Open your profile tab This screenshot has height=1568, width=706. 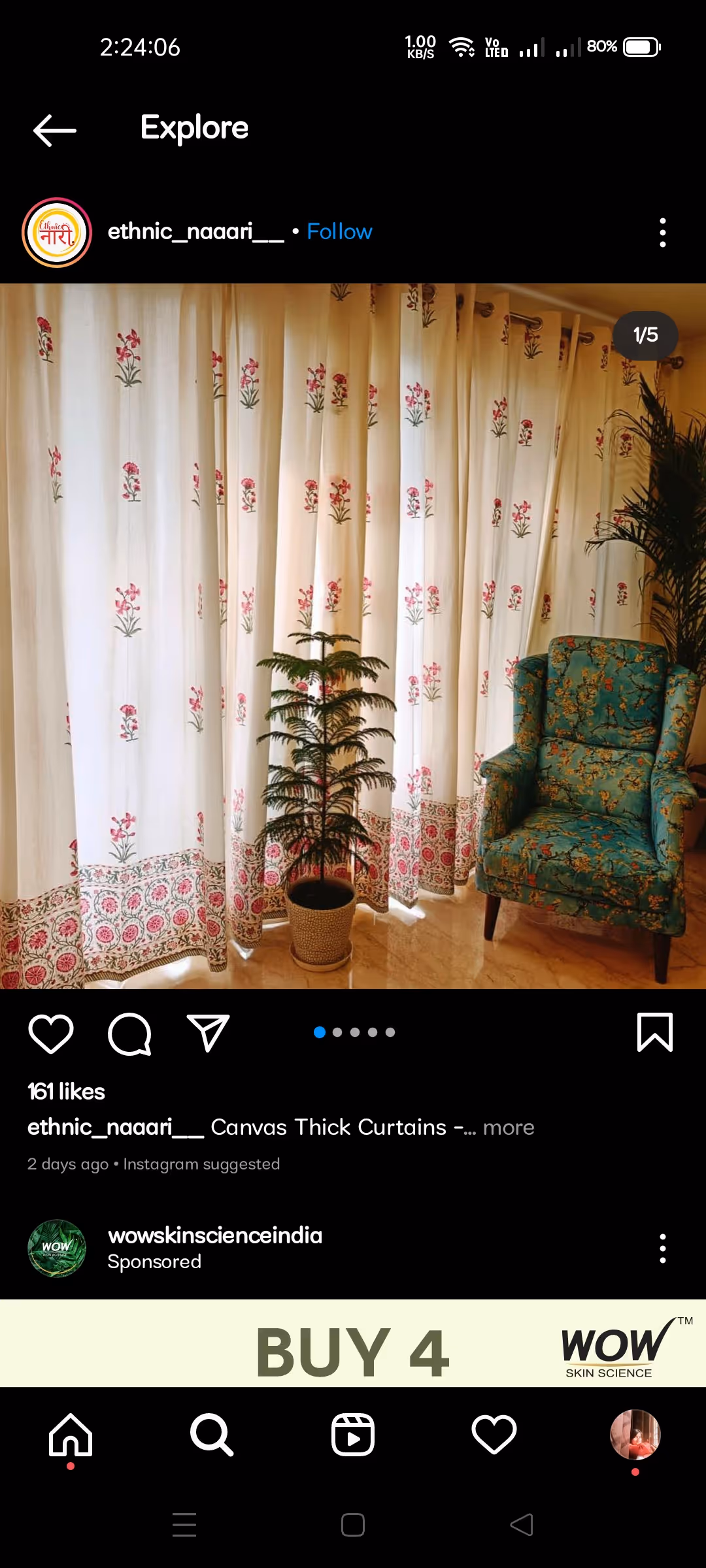[x=635, y=1435]
